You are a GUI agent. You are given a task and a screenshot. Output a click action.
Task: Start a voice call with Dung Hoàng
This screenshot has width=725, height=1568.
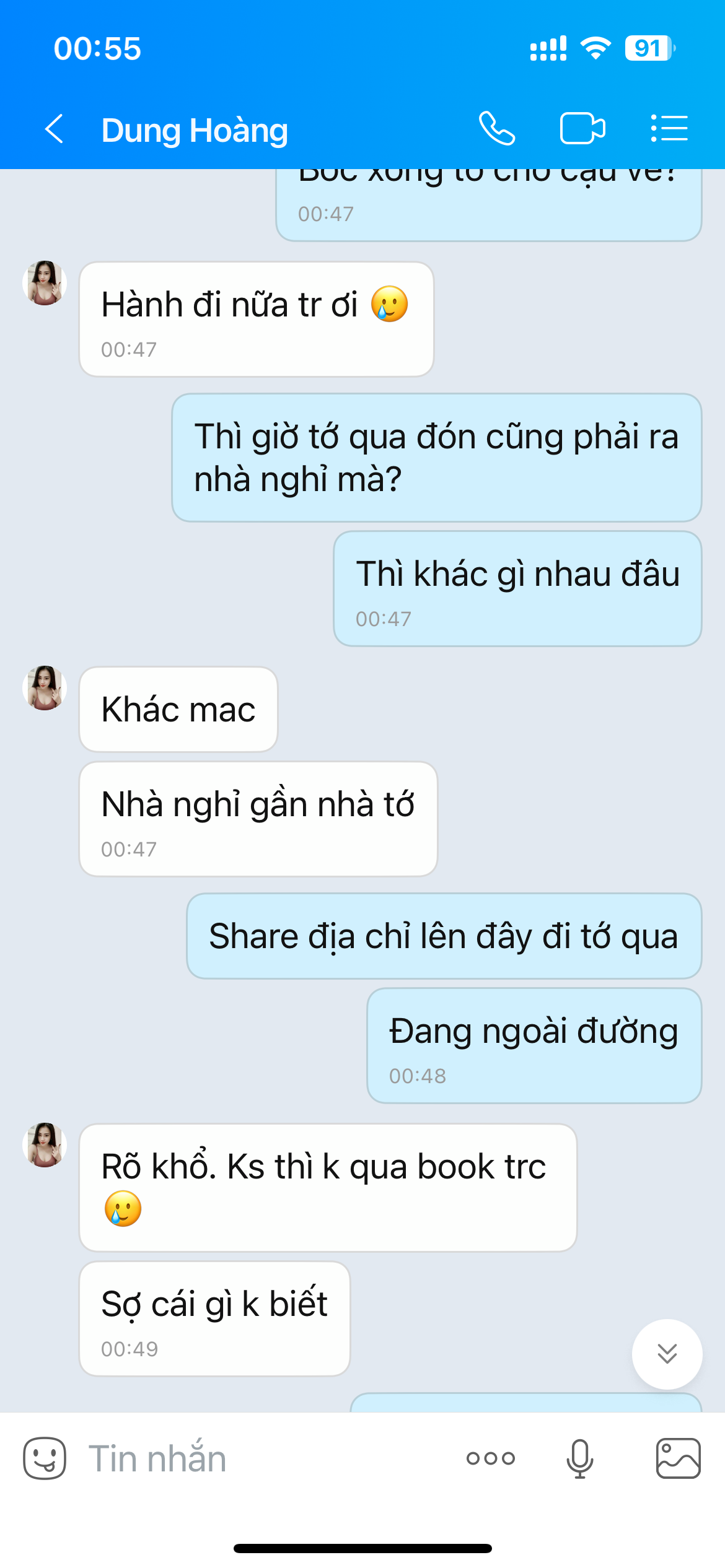point(497,129)
